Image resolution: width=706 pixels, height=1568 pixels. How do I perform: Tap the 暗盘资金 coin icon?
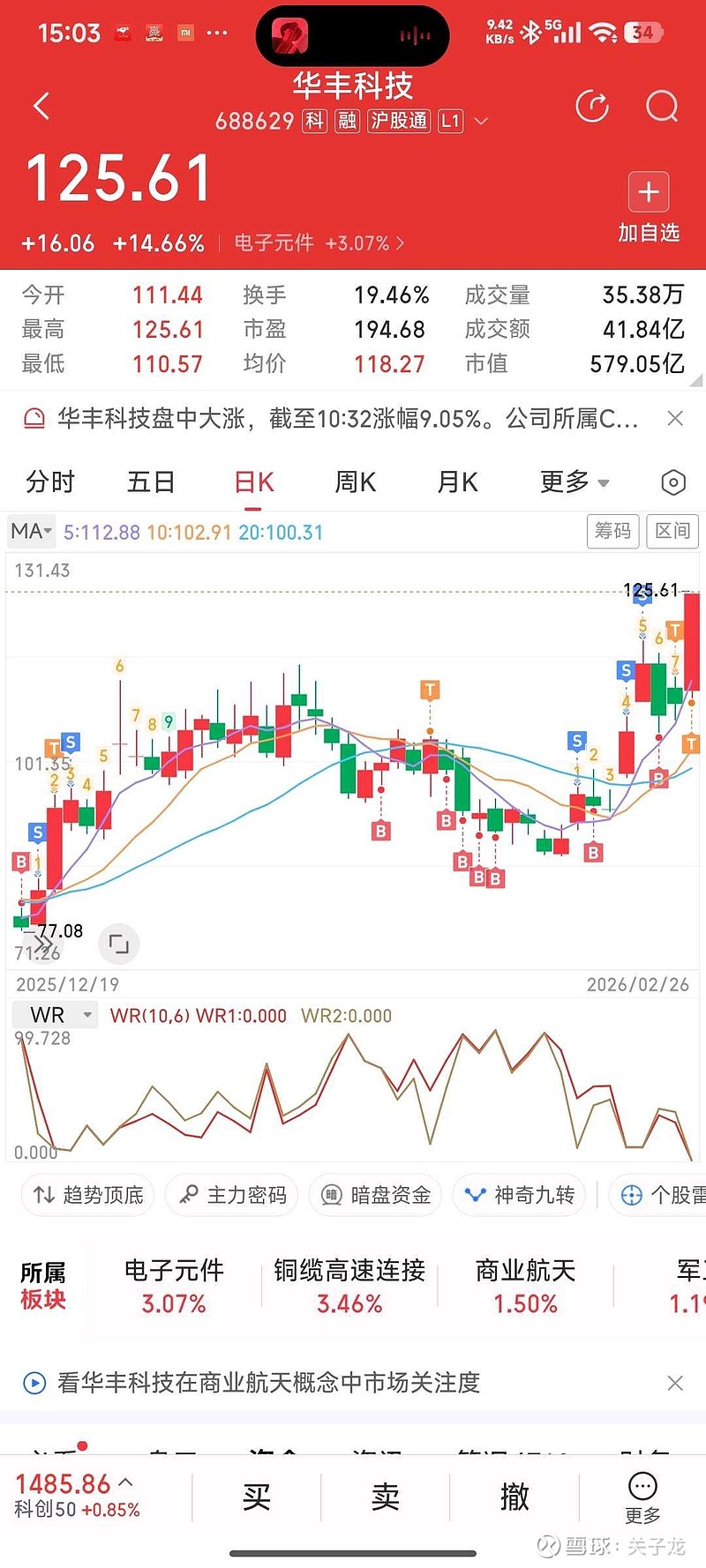(x=374, y=1195)
